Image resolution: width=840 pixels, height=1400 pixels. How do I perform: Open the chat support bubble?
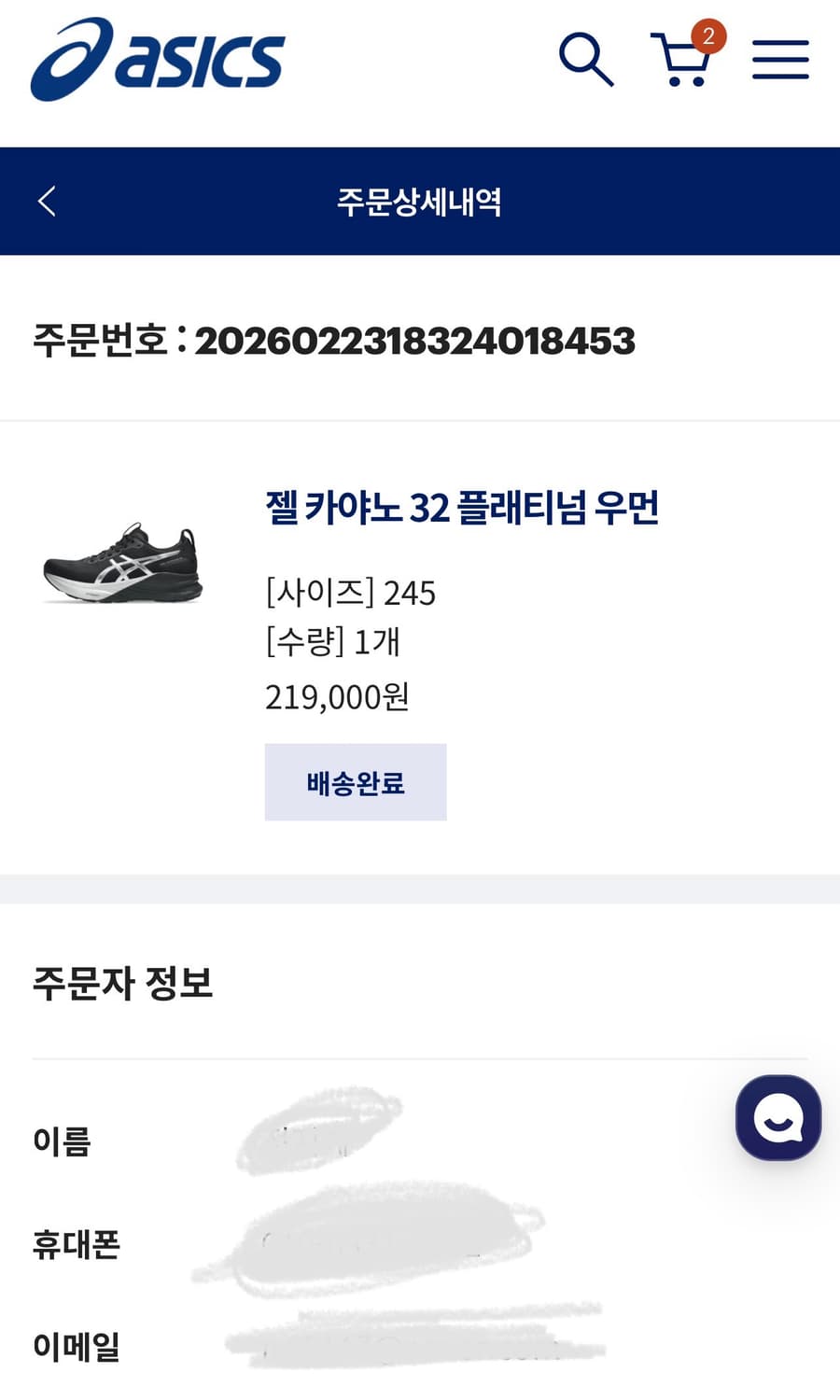click(x=777, y=1118)
